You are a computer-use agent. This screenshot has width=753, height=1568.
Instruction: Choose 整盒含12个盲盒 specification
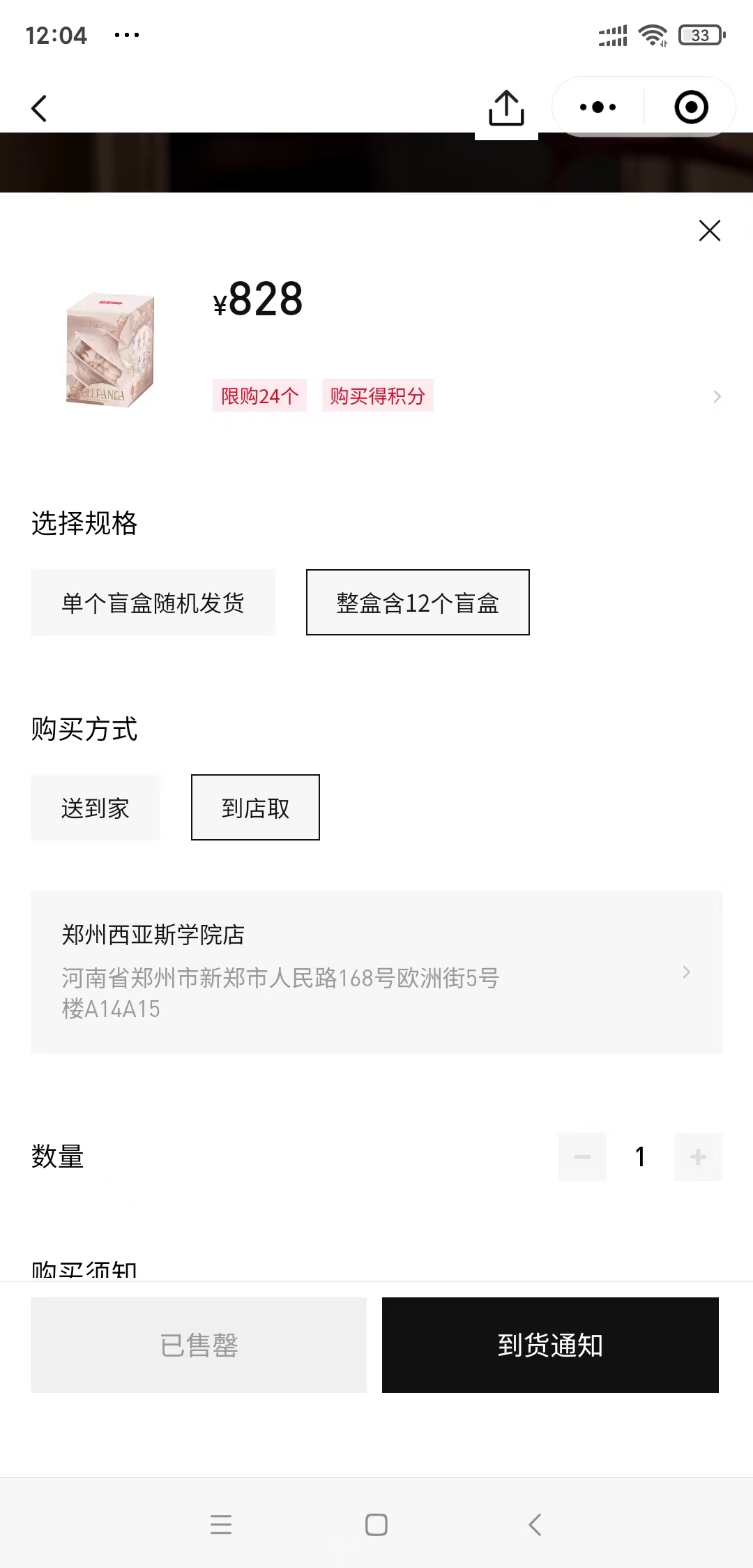click(x=418, y=603)
